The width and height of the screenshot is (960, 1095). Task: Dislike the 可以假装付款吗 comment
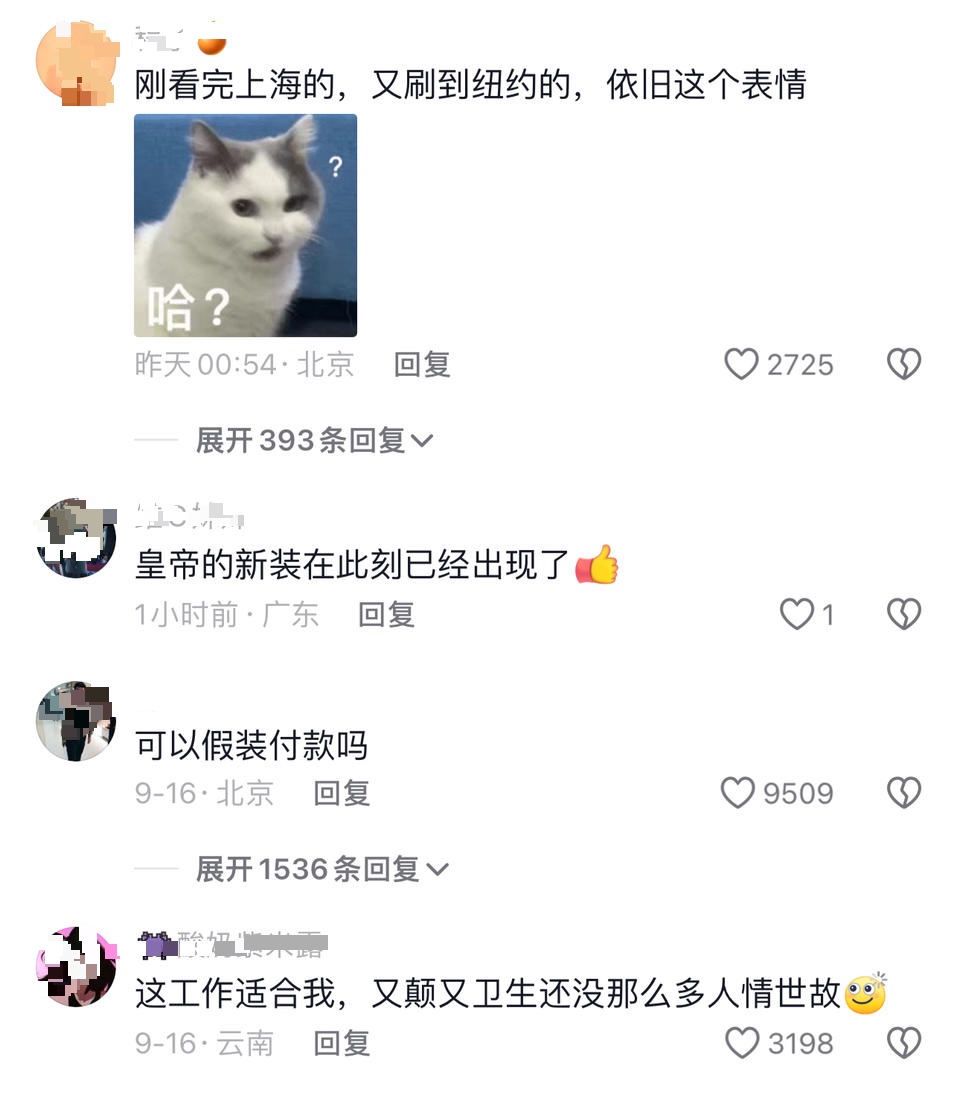904,794
